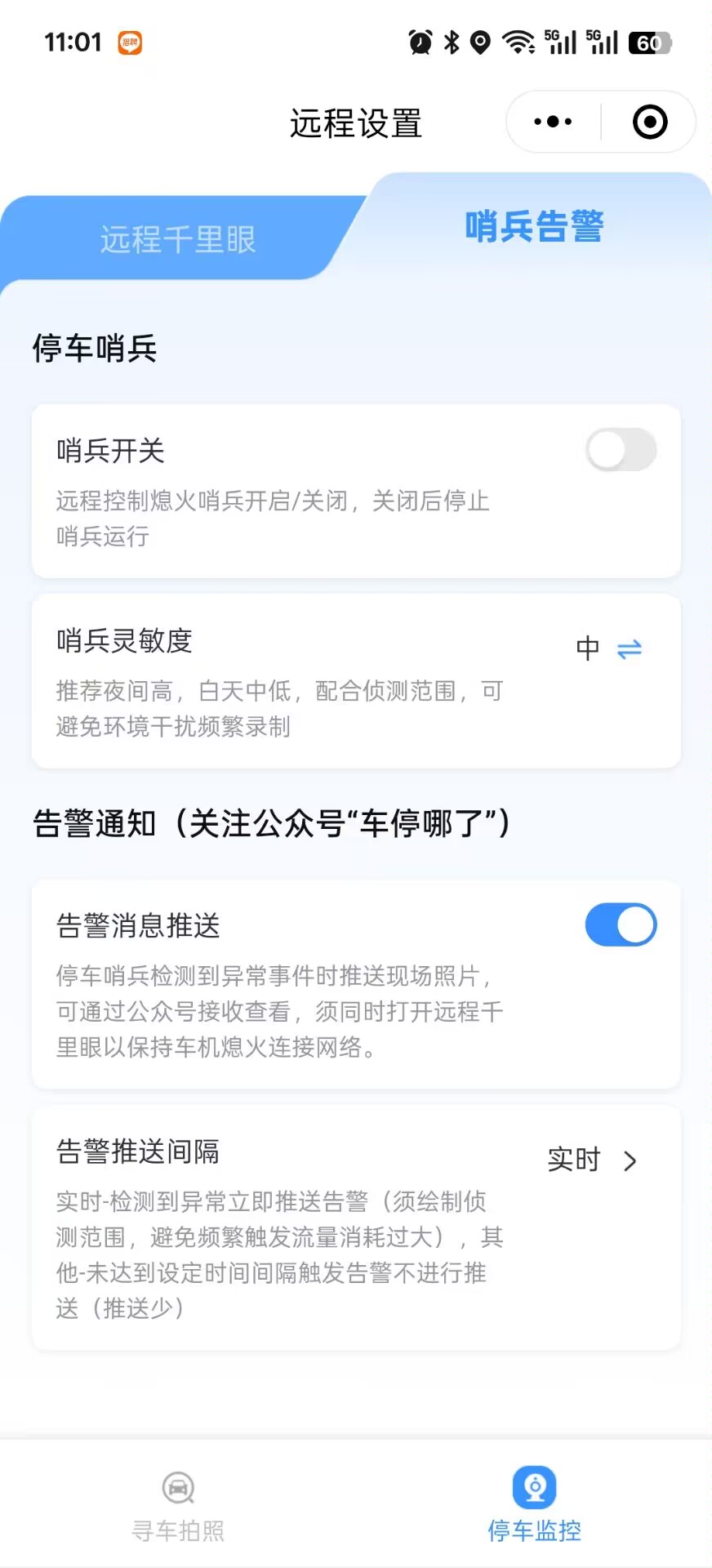The height and width of the screenshot is (1568, 712).
Task: Close the mini program via circle icon
Action: pos(650,122)
